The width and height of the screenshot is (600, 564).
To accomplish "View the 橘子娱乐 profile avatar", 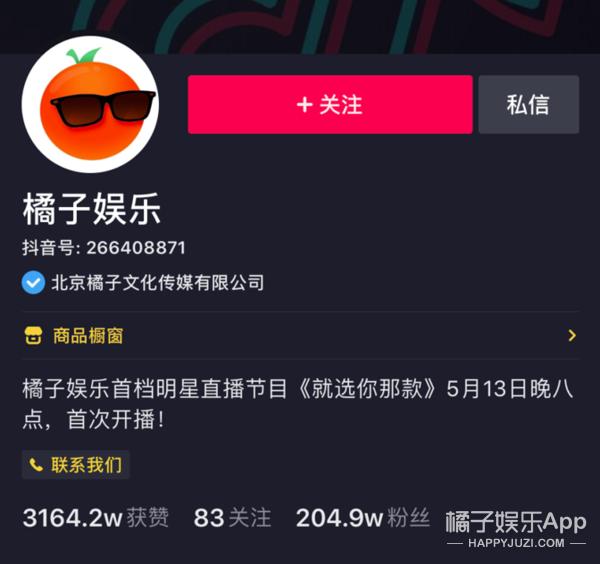I will [x=90, y=104].
